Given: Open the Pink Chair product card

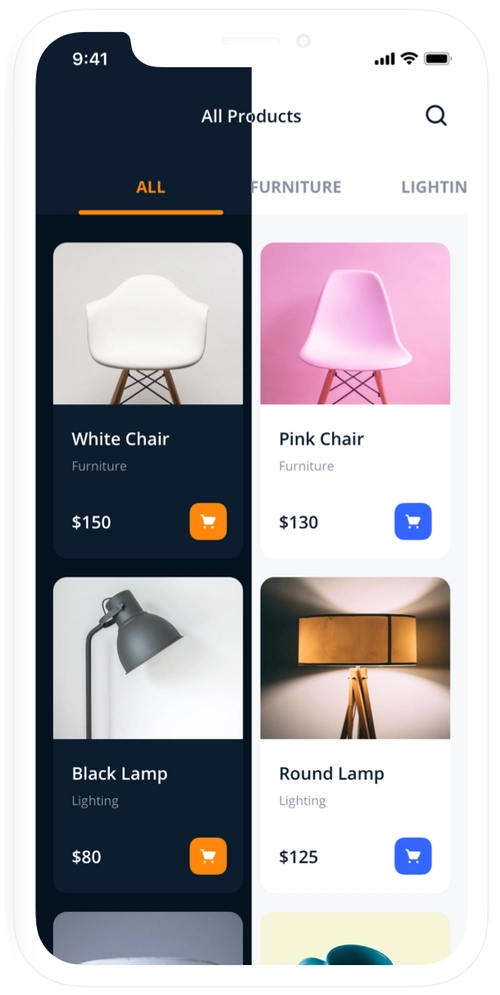Looking at the screenshot, I should click(355, 400).
